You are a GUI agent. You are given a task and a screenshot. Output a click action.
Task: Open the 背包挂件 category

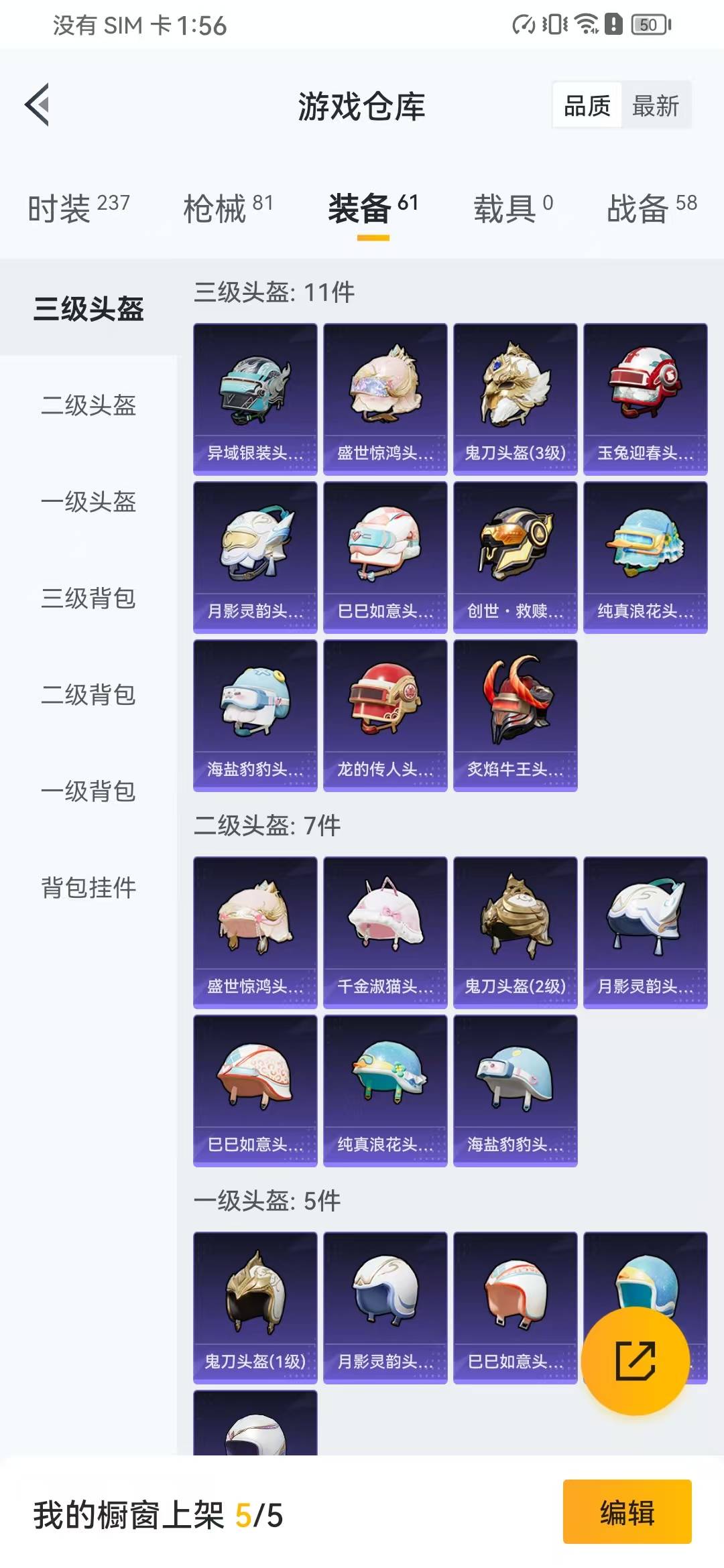(88, 887)
